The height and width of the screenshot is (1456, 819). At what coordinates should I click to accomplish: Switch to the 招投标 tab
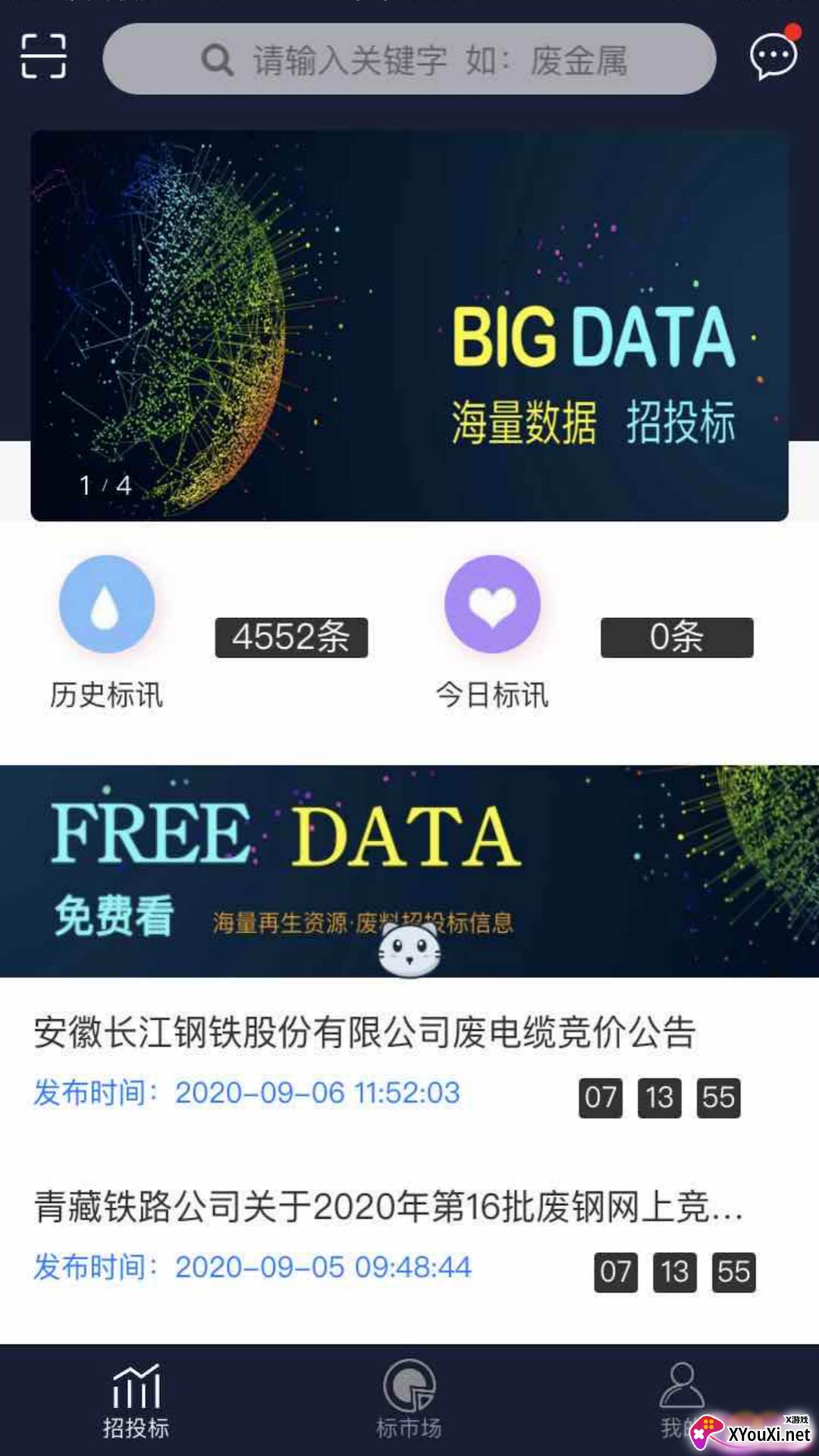pos(136,1401)
